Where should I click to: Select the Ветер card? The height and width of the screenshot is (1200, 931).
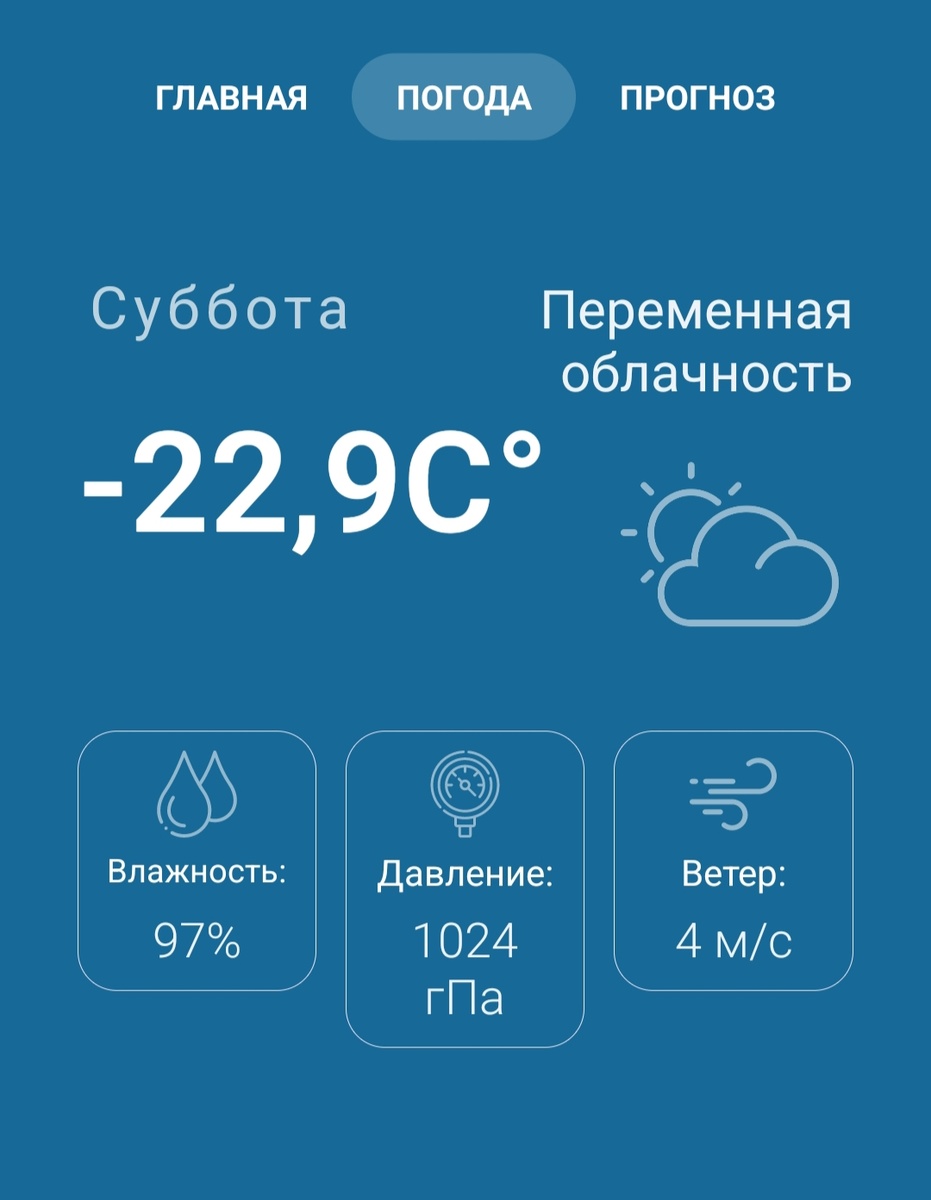click(733, 860)
